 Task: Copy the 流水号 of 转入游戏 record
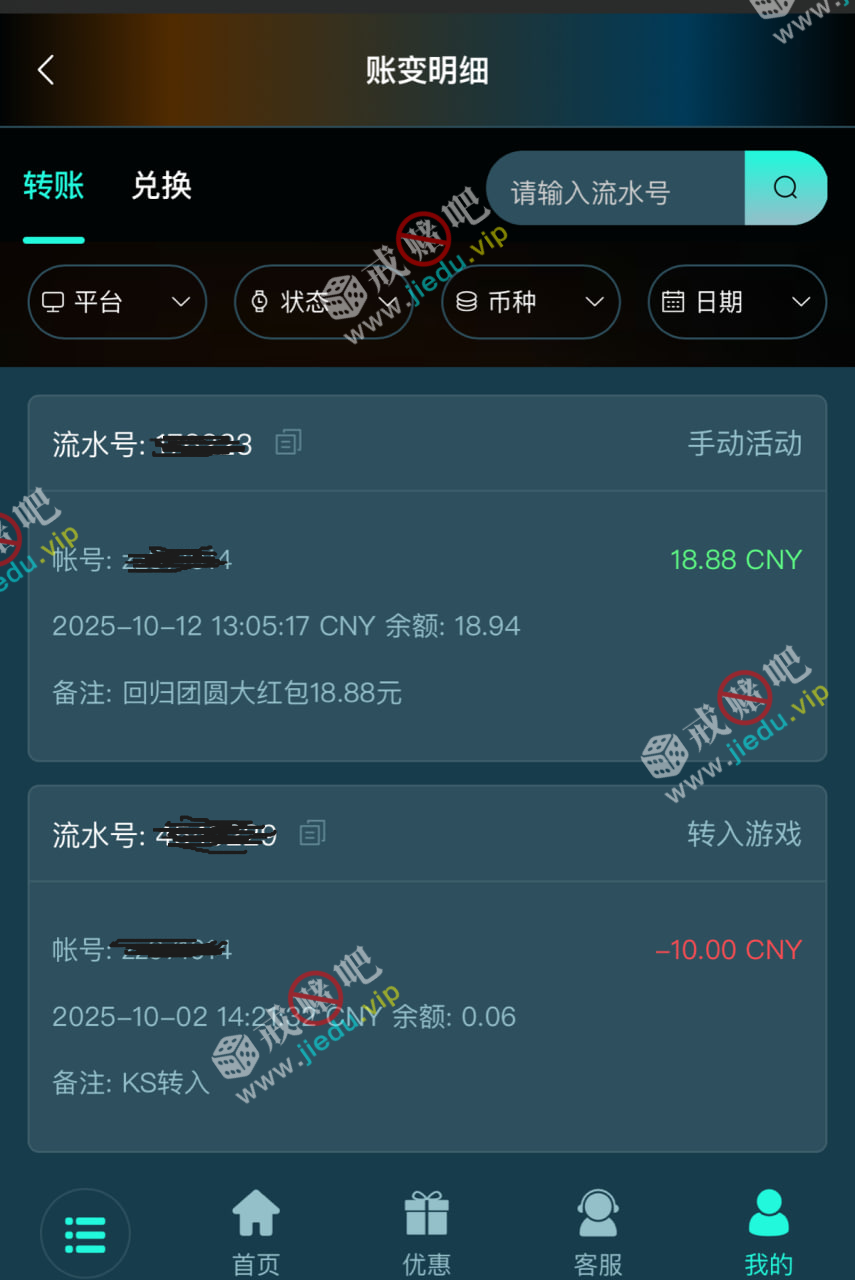coord(313,832)
